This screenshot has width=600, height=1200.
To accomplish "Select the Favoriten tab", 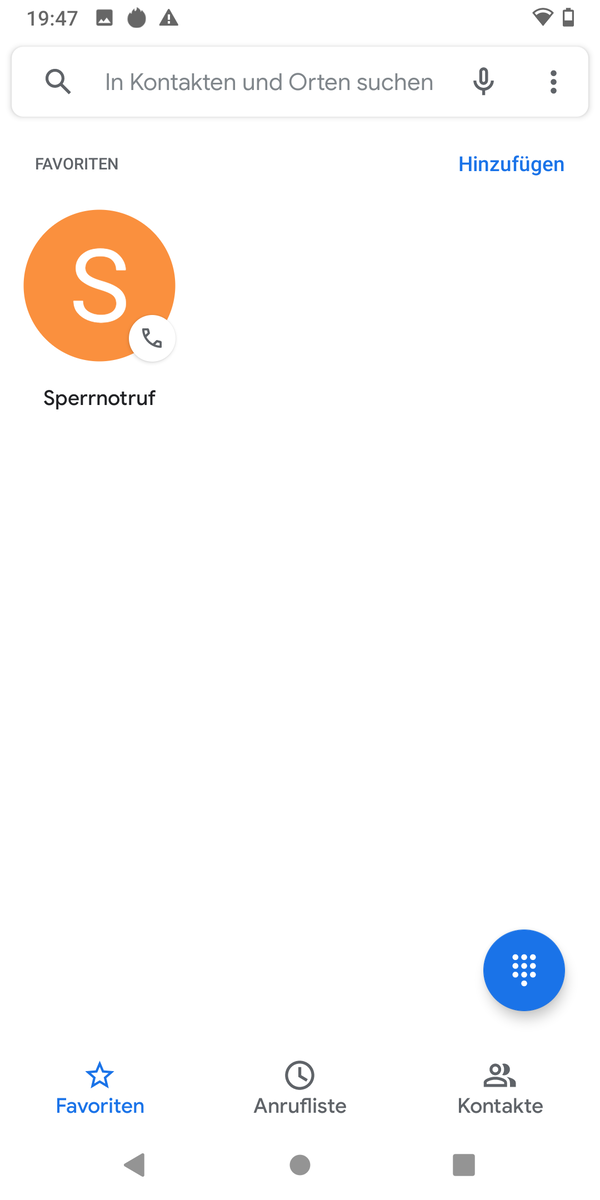I will click(100, 1089).
